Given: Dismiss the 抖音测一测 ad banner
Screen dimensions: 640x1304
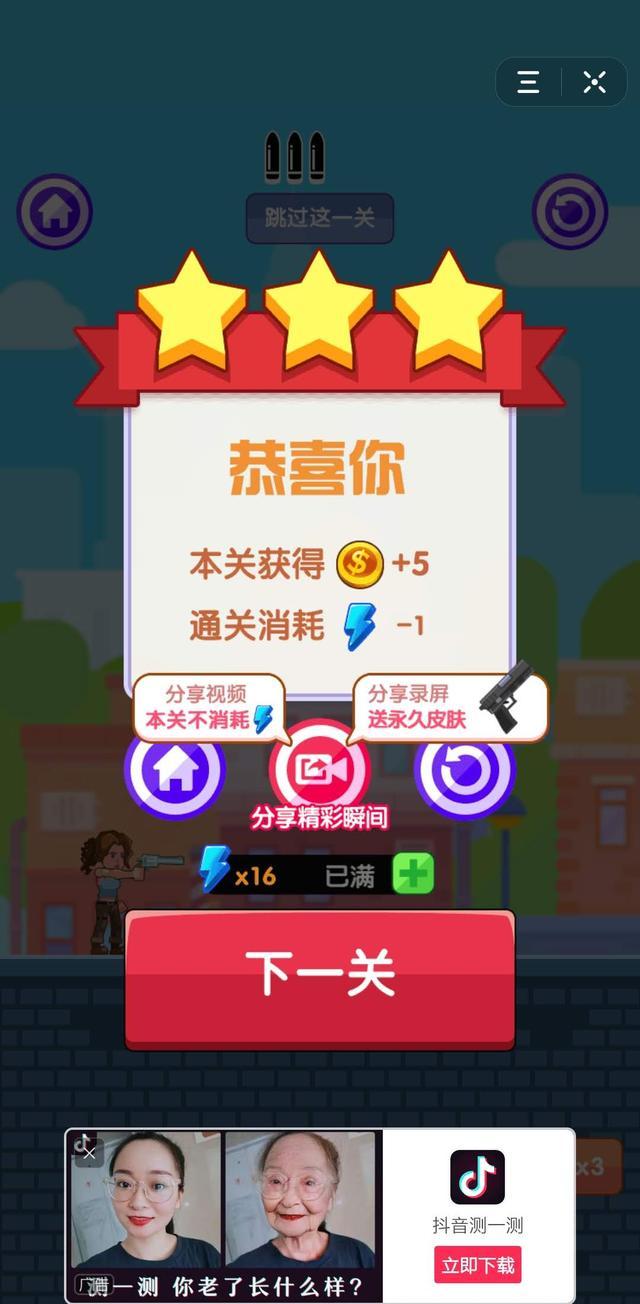Looking at the screenshot, I should [89, 1153].
